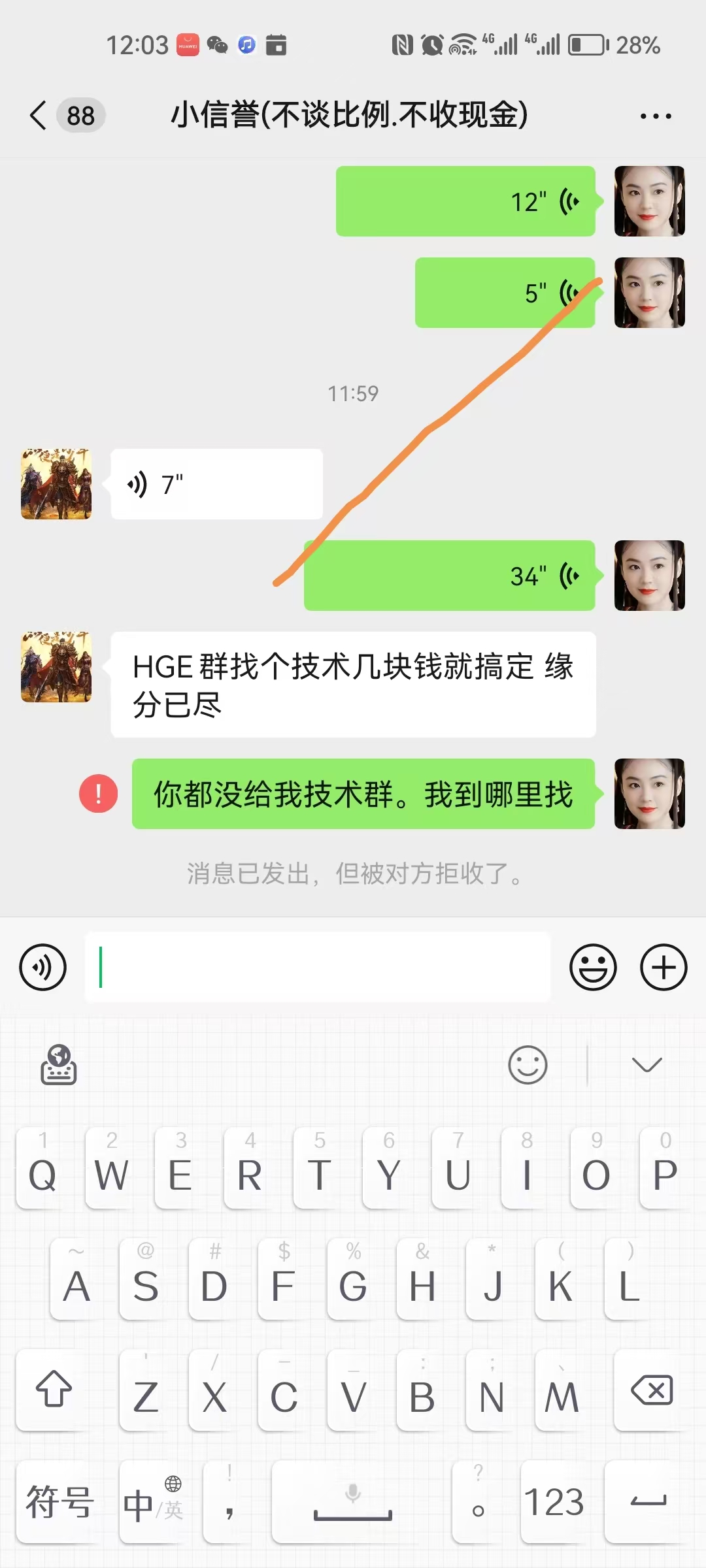Tap the red failed-send warning icon

pyautogui.click(x=99, y=794)
